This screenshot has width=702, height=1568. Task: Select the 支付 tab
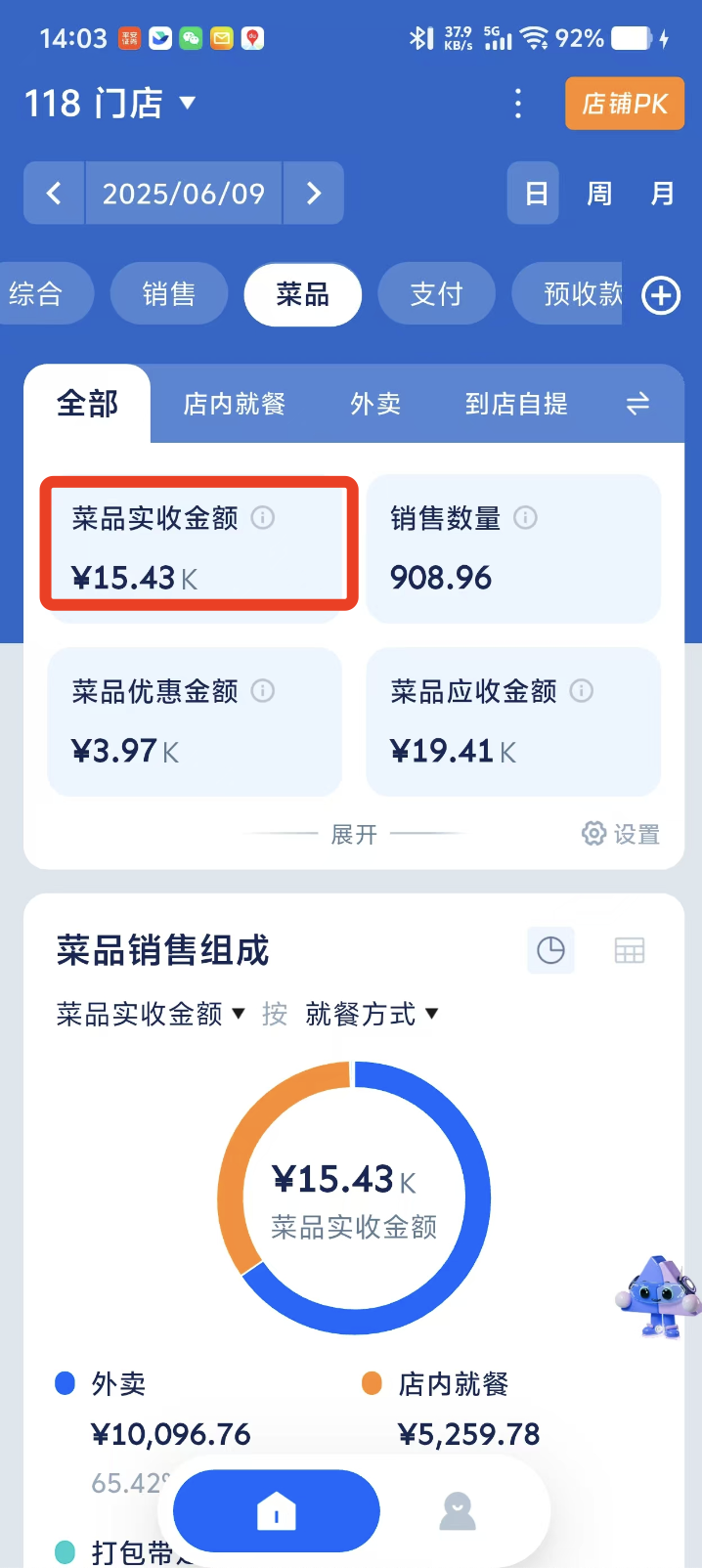(436, 294)
